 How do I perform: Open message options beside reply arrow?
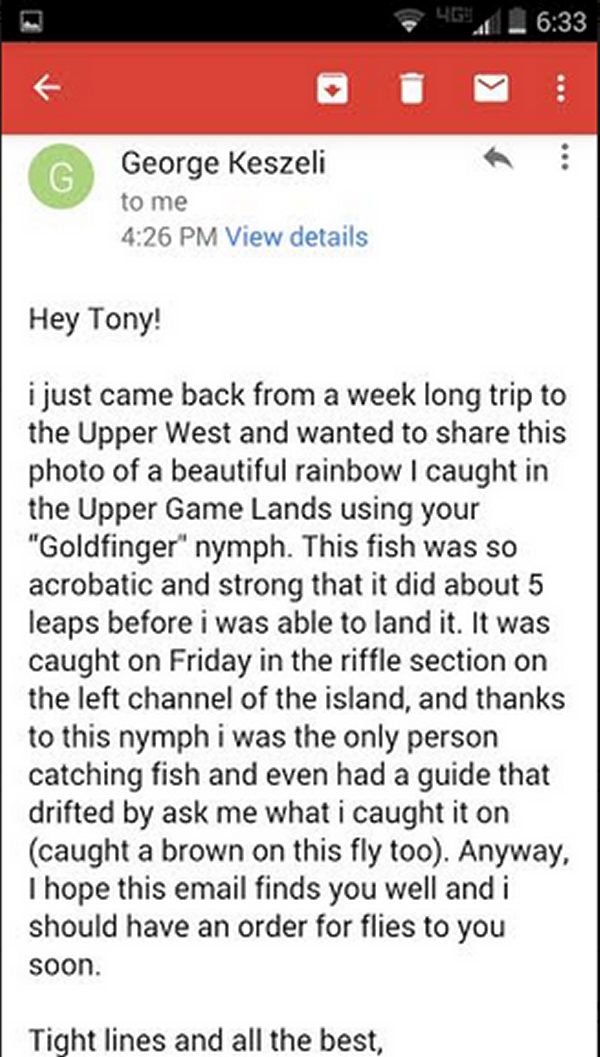(x=565, y=158)
